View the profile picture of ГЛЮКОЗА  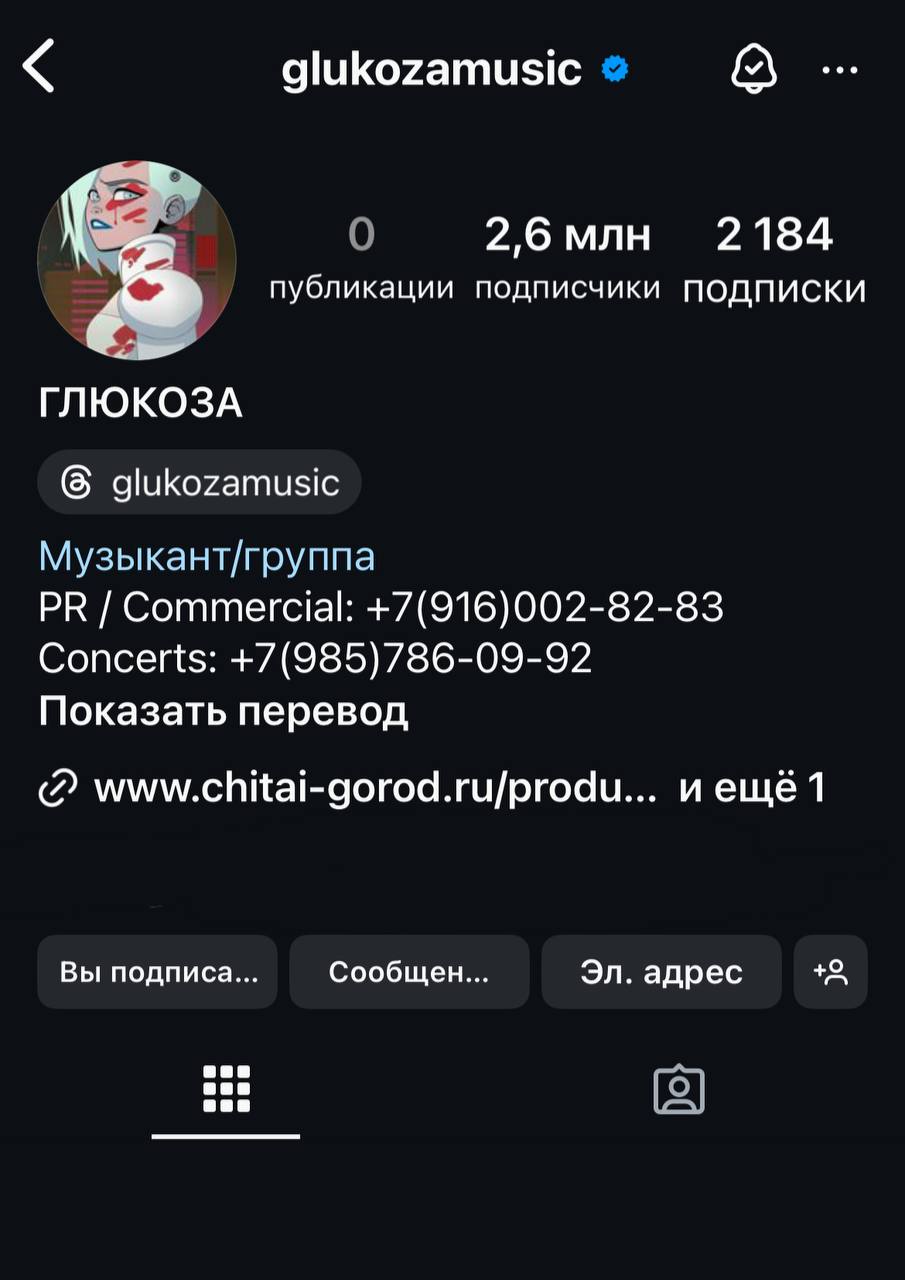tap(137, 260)
